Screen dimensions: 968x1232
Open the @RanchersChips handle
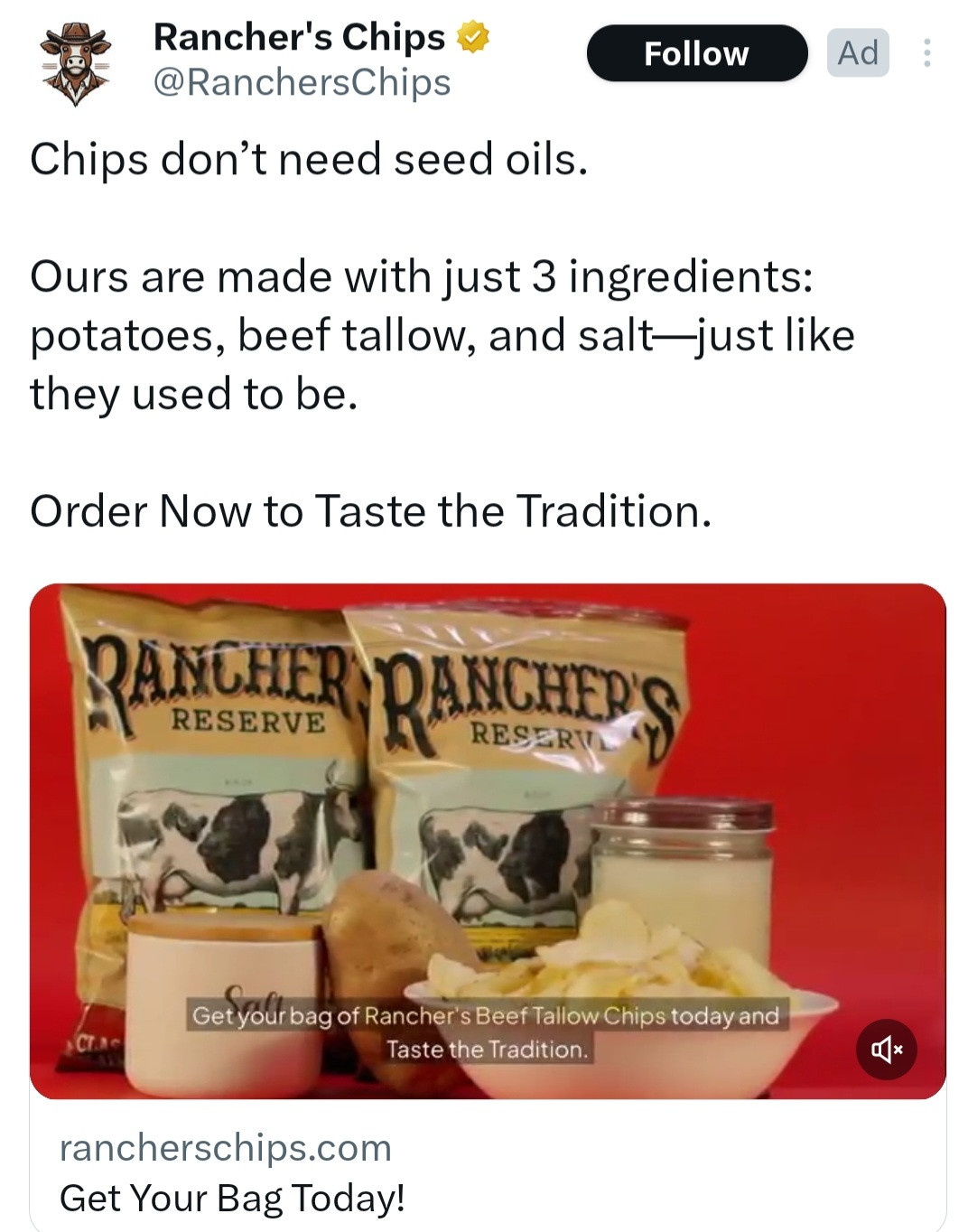click(x=302, y=83)
